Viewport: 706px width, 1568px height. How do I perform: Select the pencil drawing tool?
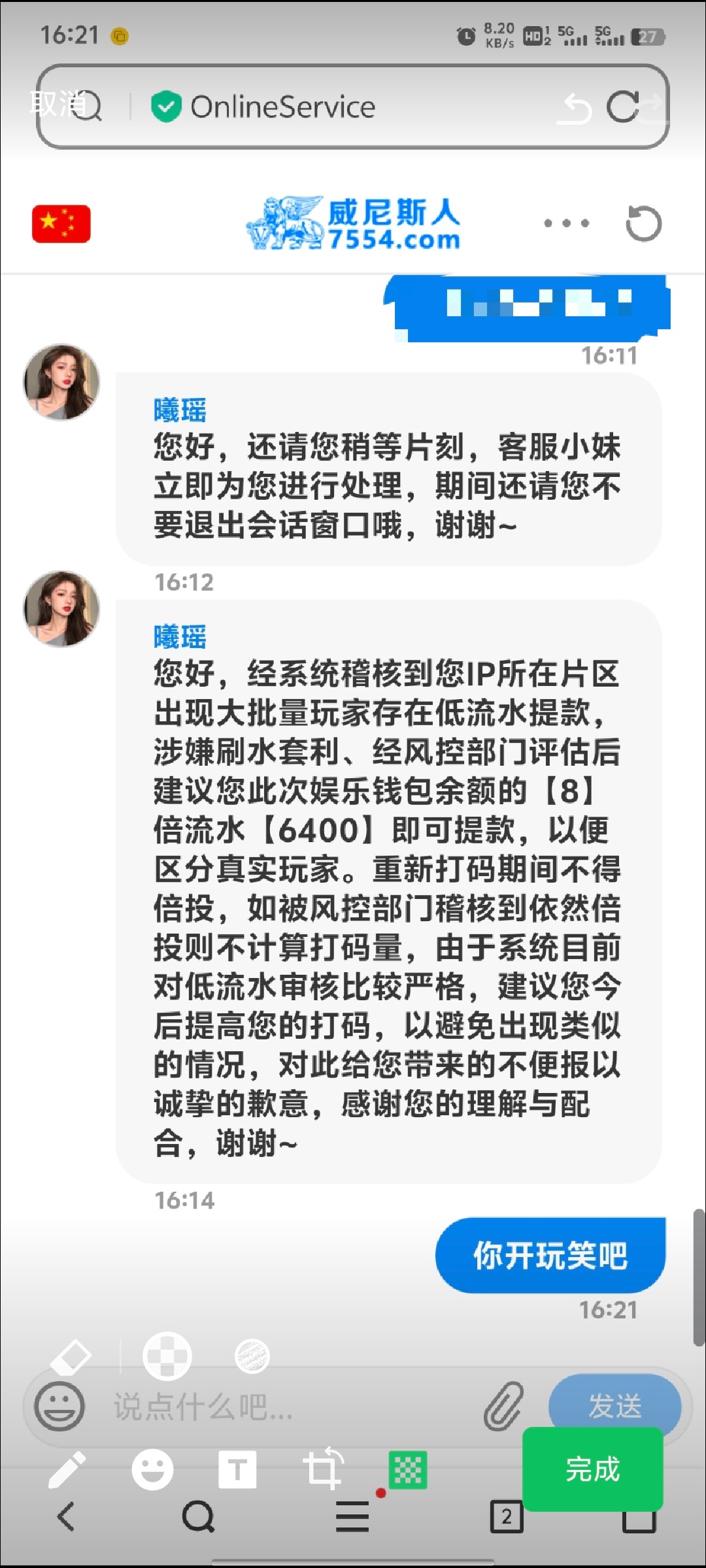coord(67,1470)
